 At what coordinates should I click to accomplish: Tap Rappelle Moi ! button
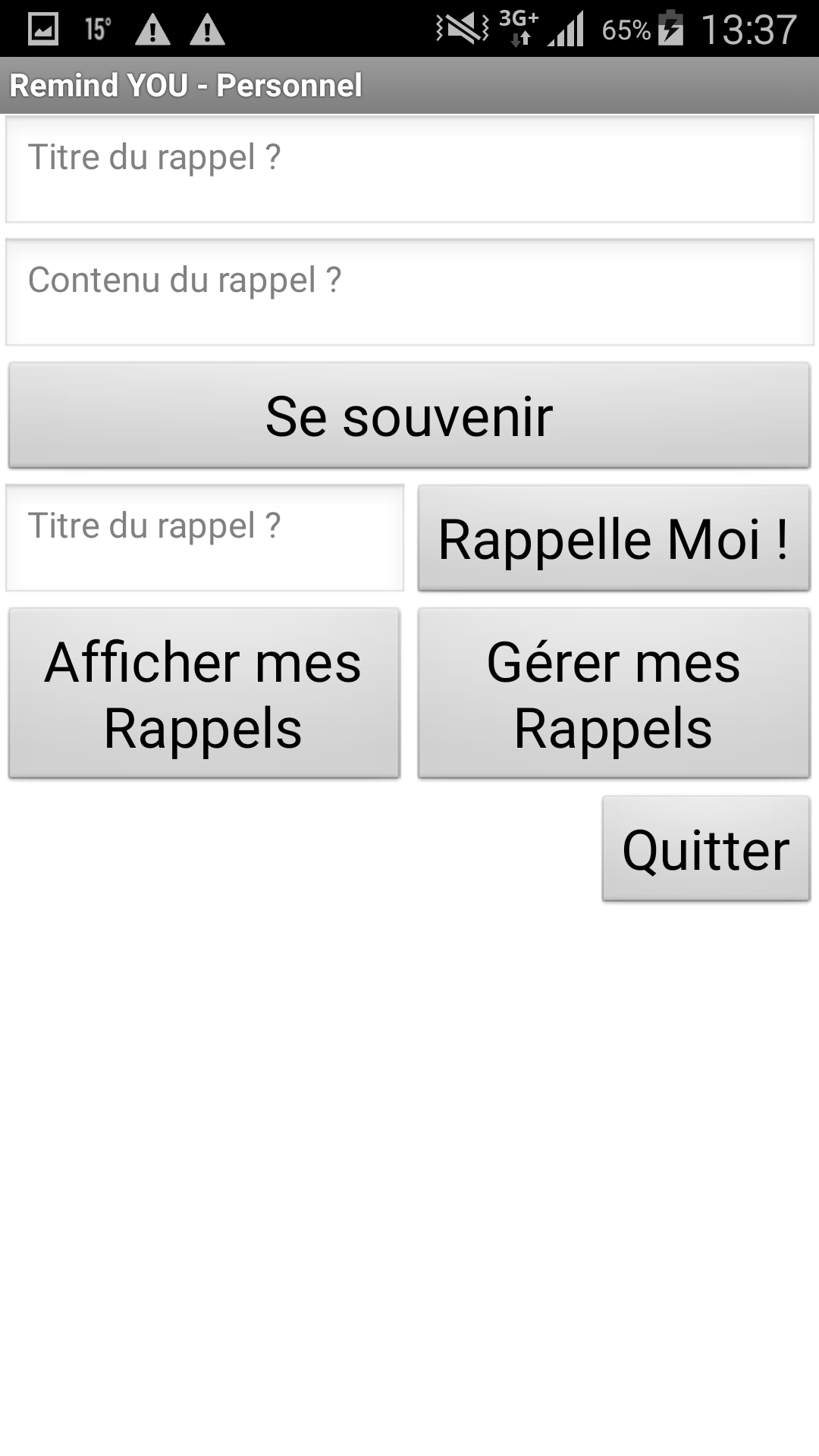pos(614,538)
